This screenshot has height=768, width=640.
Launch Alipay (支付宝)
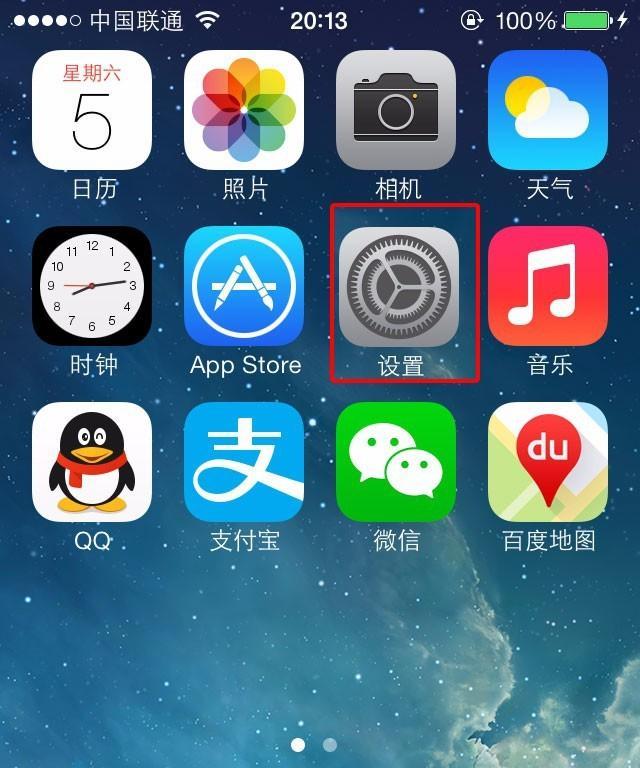point(244,462)
